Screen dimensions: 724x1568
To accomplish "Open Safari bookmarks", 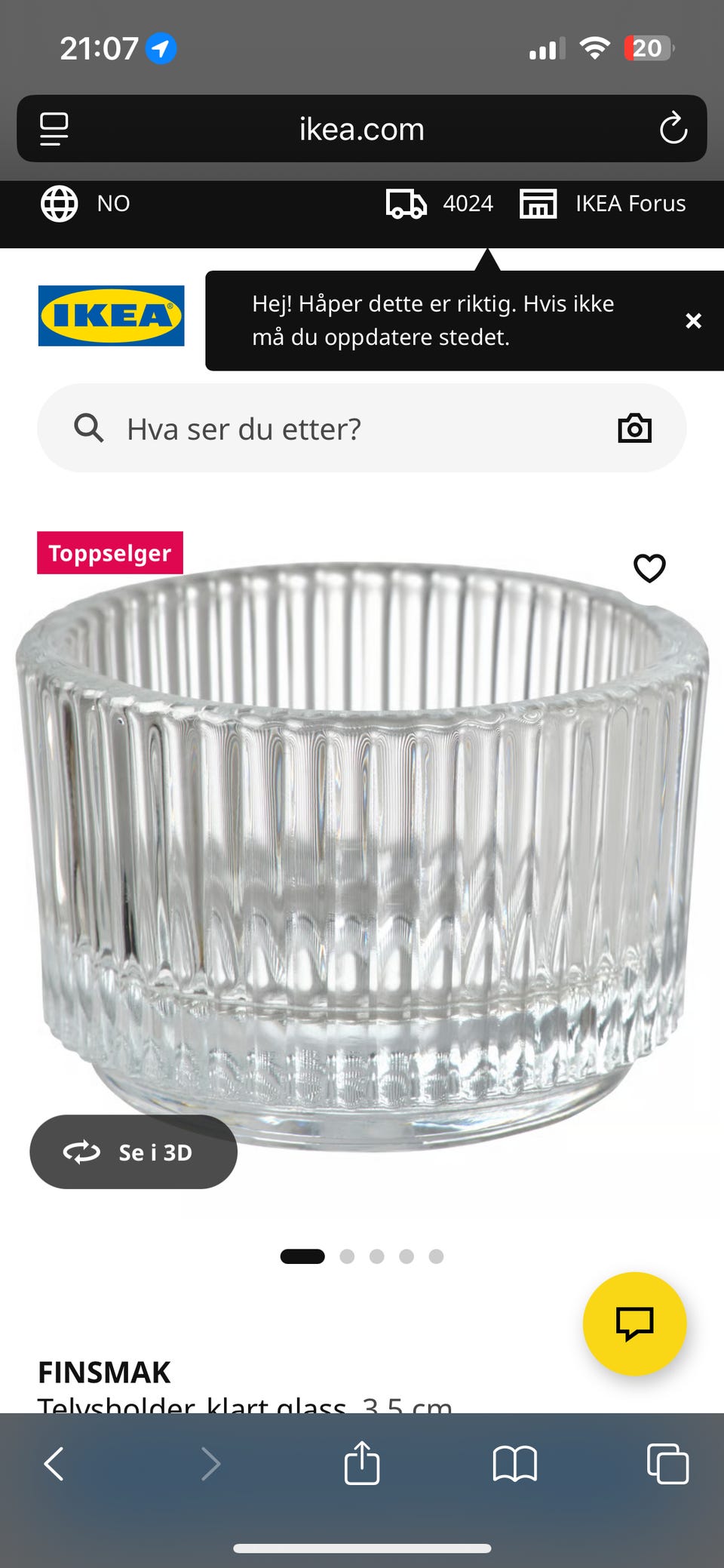I will pos(515,1464).
